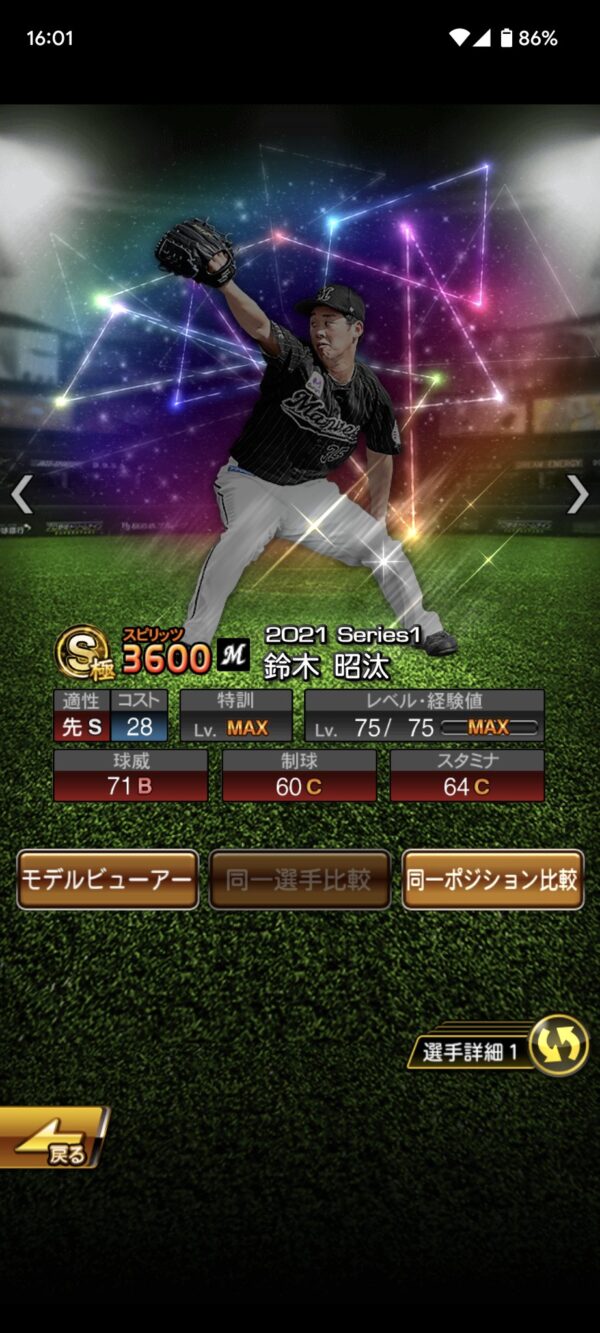Open the モデルビューアー model viewer
600x1333 pixels.
pyautogui.click(x=108, y=880)
